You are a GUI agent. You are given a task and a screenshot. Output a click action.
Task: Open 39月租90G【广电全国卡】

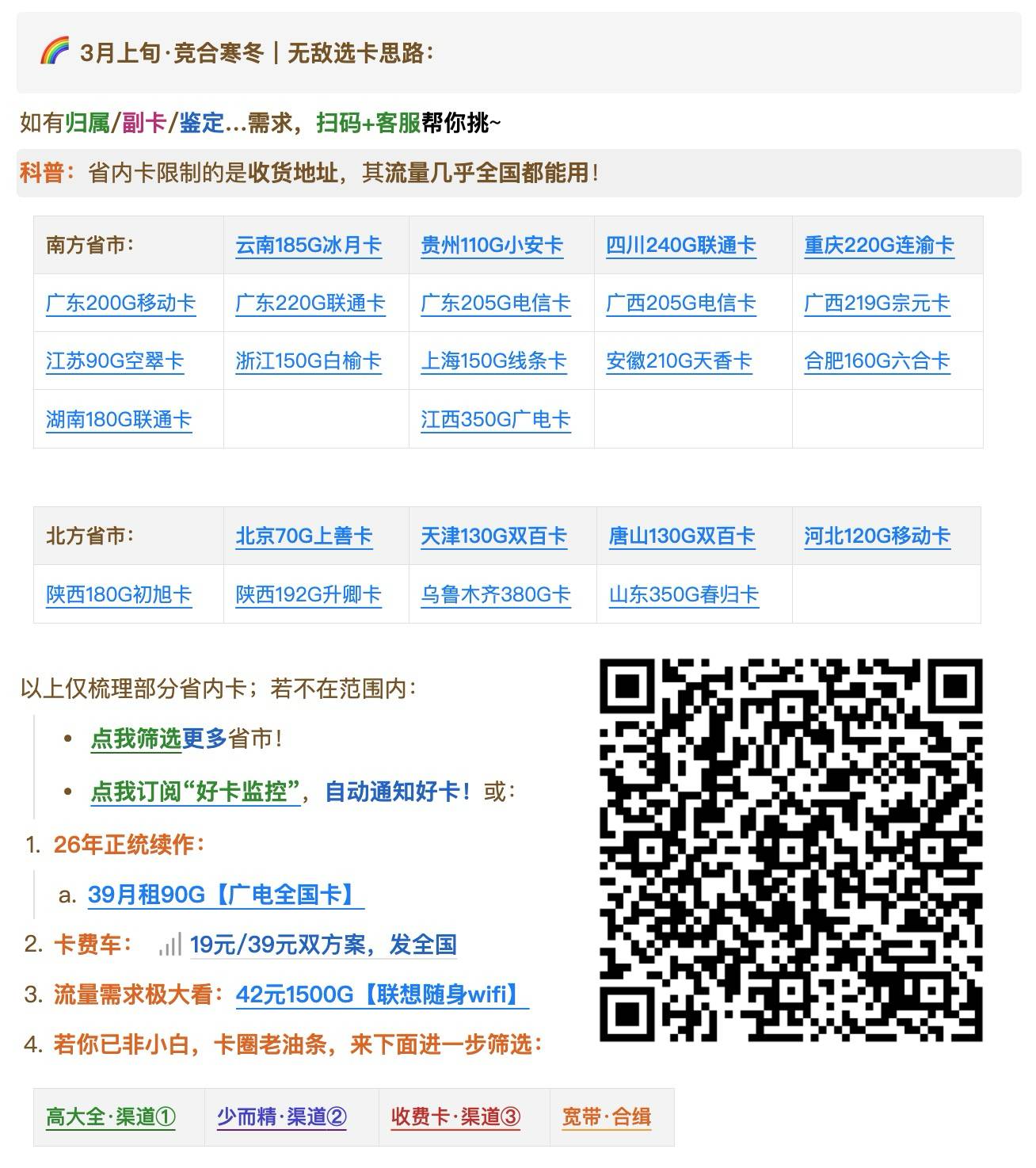(225, 895)
